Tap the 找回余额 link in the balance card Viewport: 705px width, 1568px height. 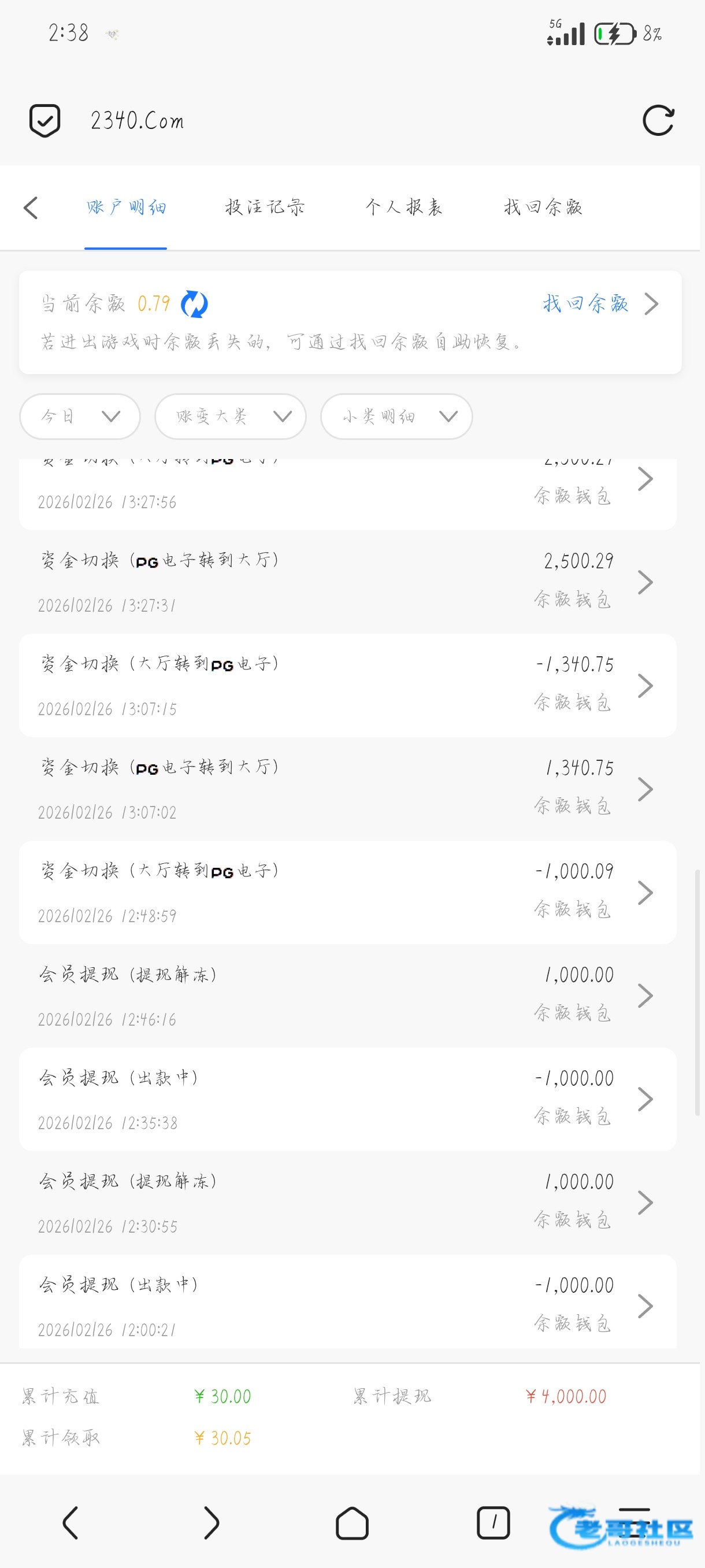[x=586, y=304]
